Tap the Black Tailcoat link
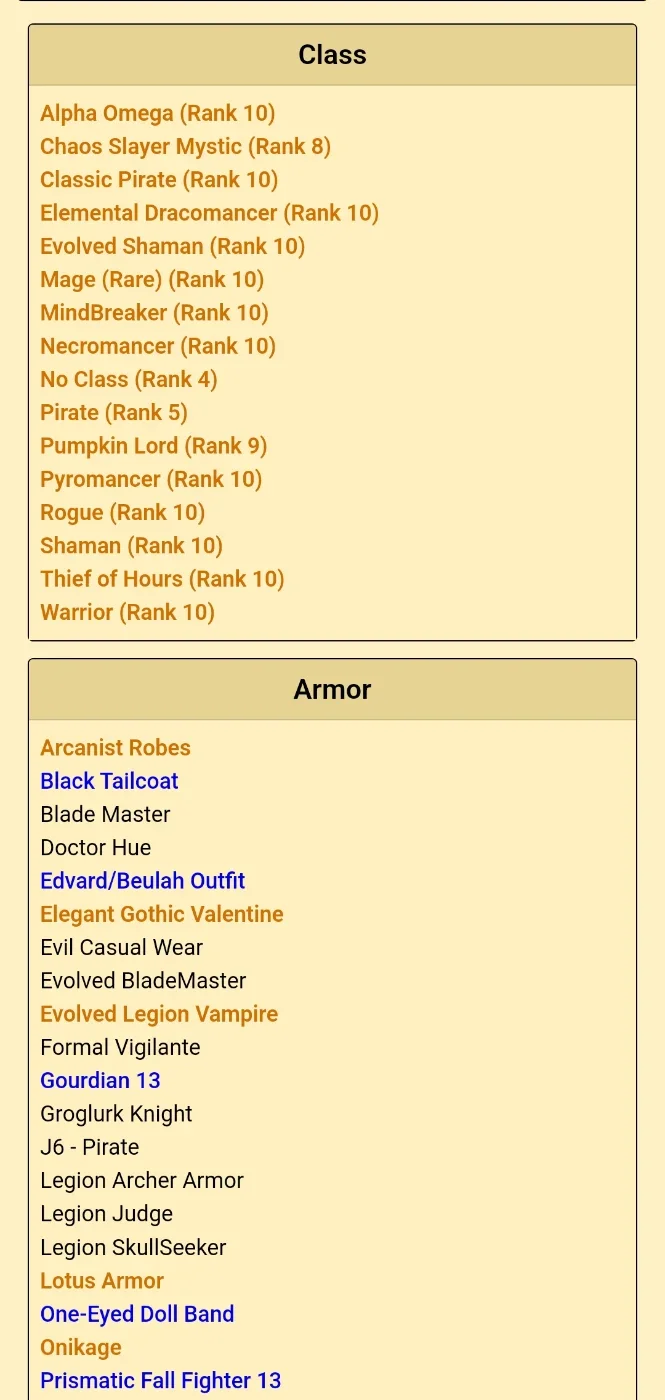This screenshot has height=1400, width=665. (x=109, y=781)
